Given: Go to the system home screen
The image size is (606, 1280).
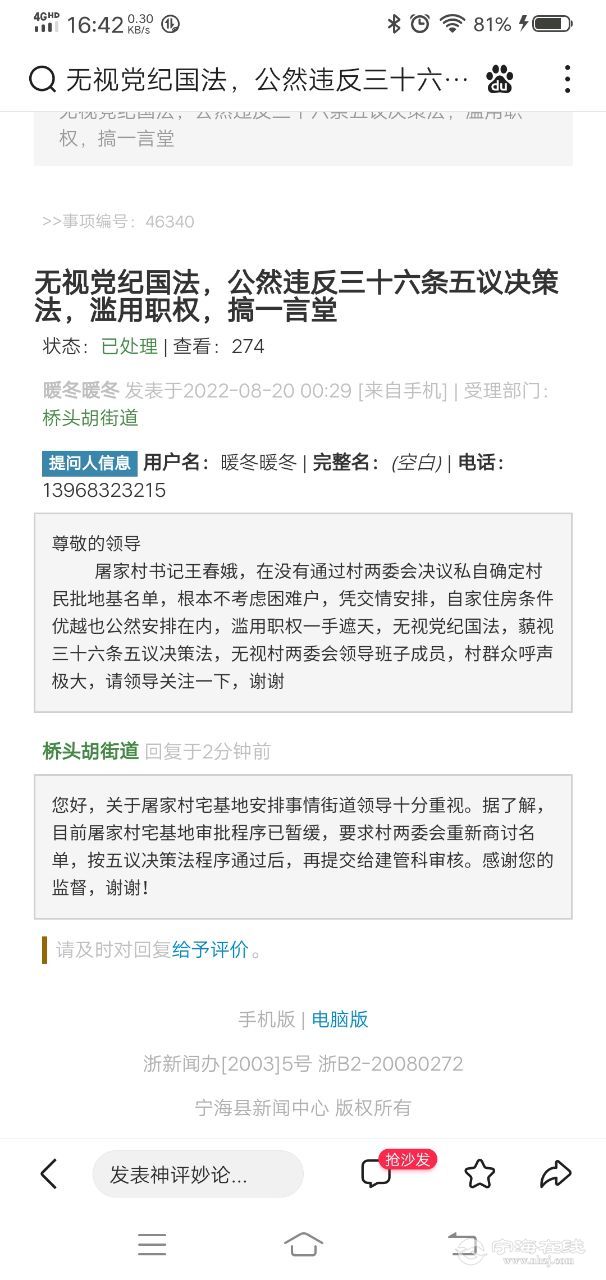Looking at the screenshot, I should point(303,1243).
